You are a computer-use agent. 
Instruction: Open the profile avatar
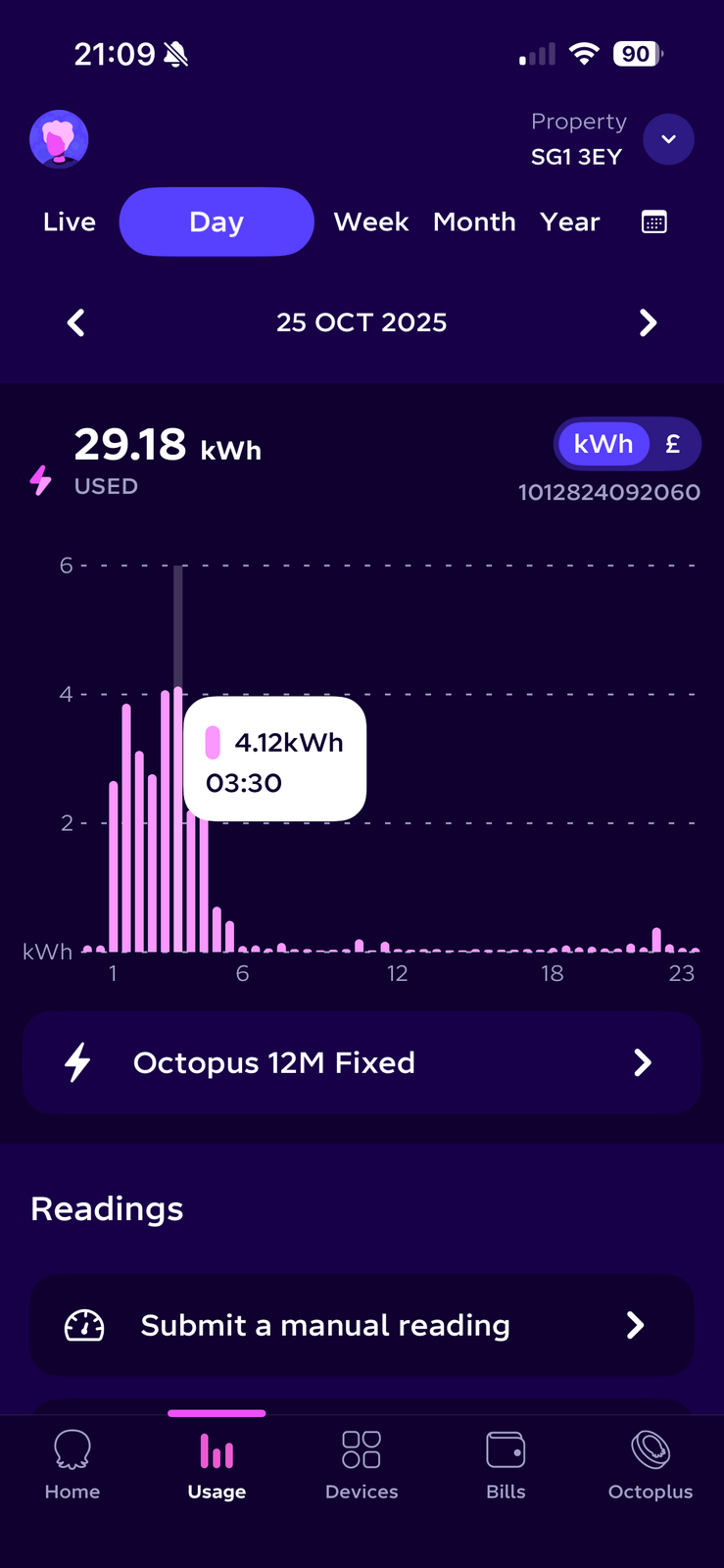pos(60,139)
